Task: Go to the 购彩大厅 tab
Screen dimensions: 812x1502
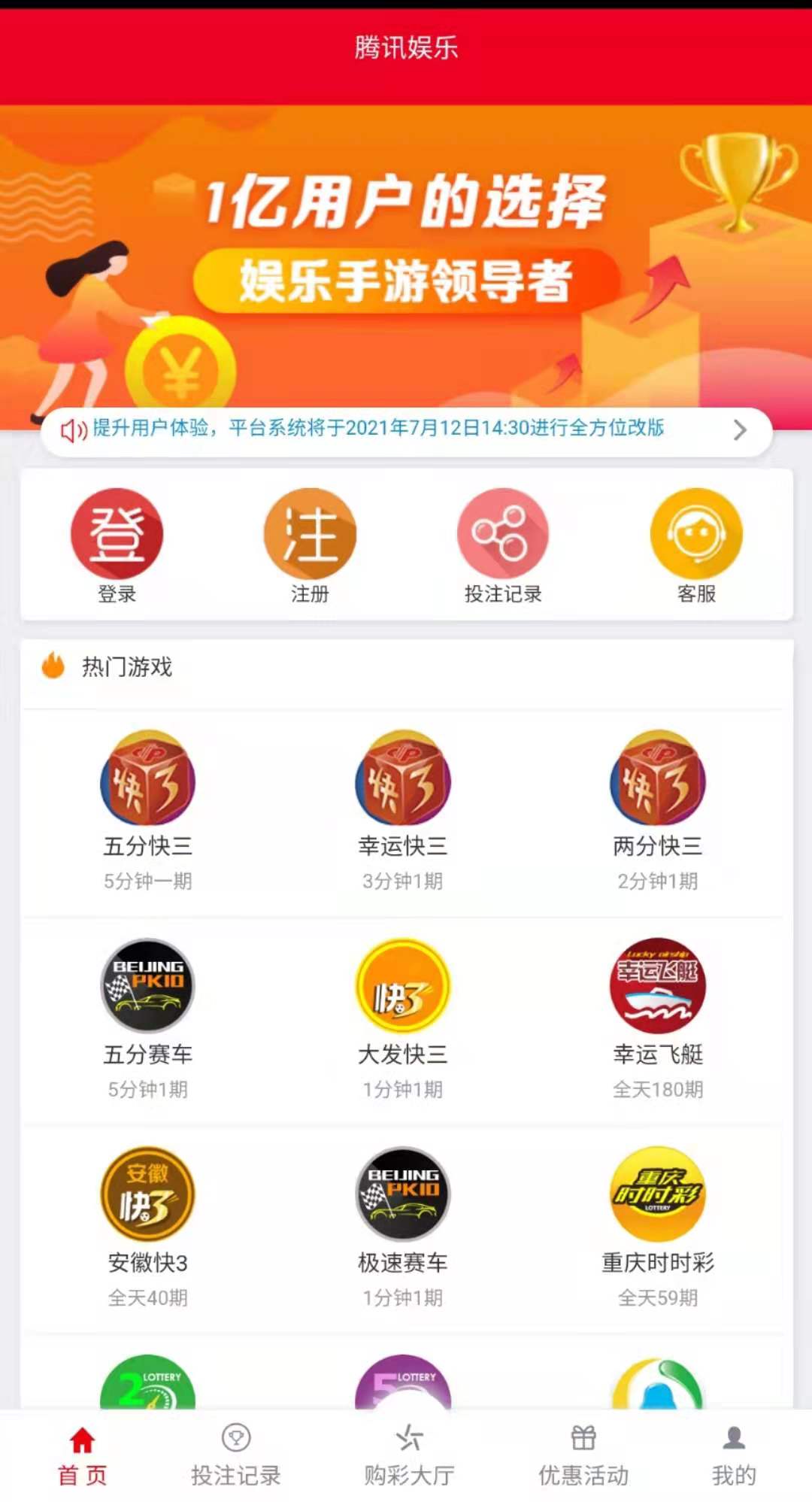Action: (x=409, y=1455)
